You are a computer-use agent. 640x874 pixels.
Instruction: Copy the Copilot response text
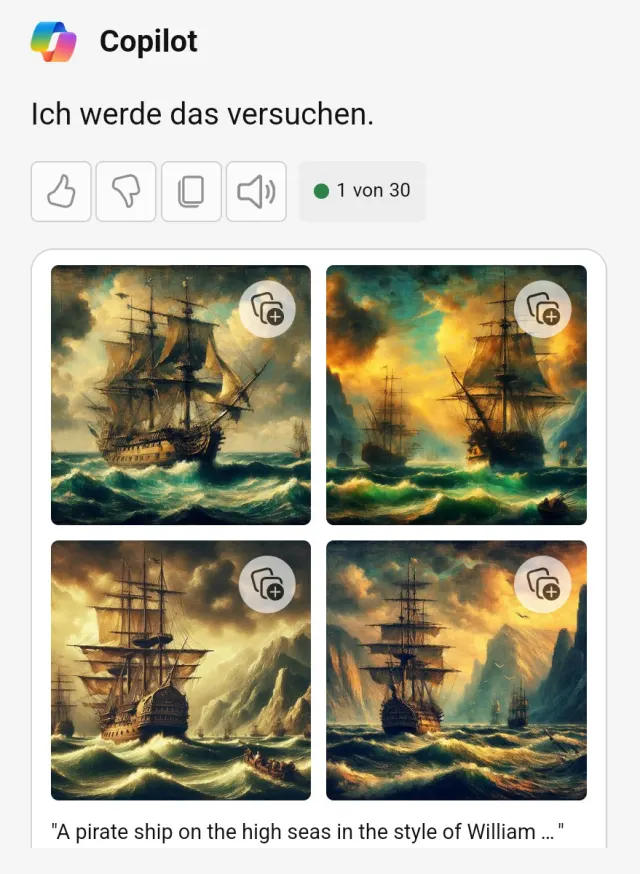pos(191,191)
